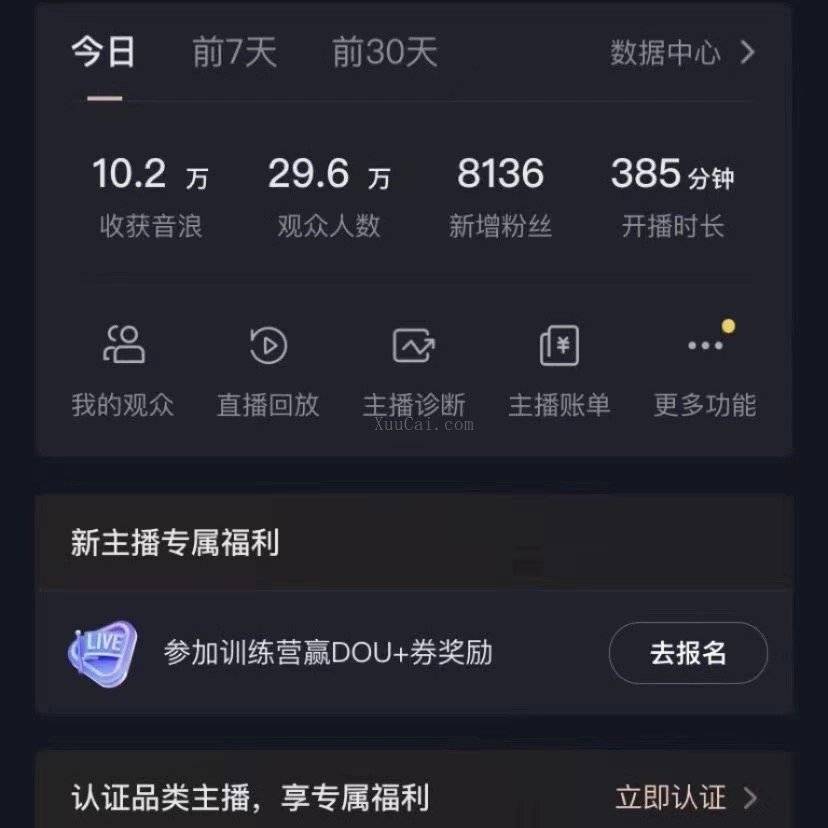The height and width of the screenshot is (828, 828).
Task: Tap 去报名 to join training camp
Action: coord(688,654)
